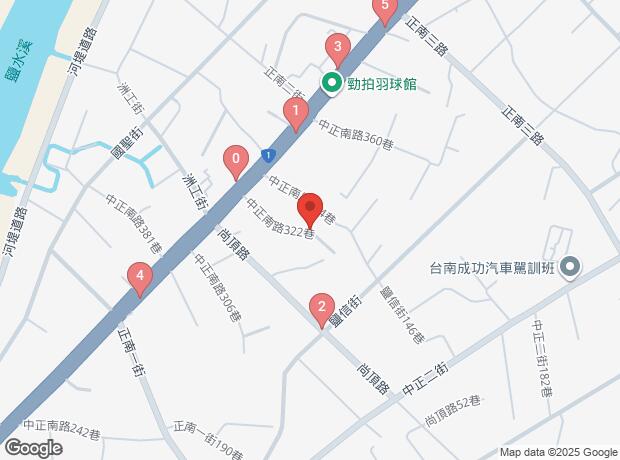
Task: Open the map marker numbered 2
Action: (321, 308)
